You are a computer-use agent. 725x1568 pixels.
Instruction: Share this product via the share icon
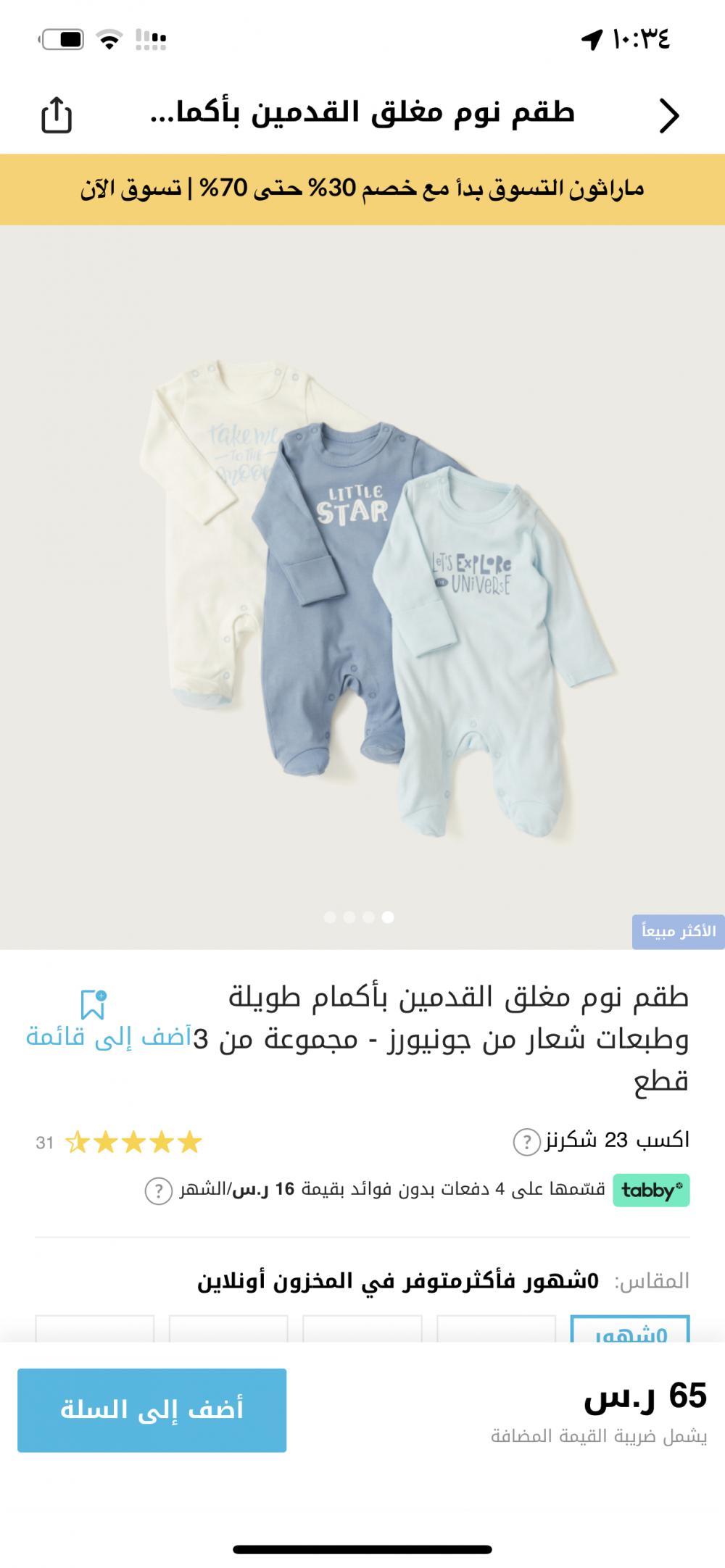[x=57, y=115]
